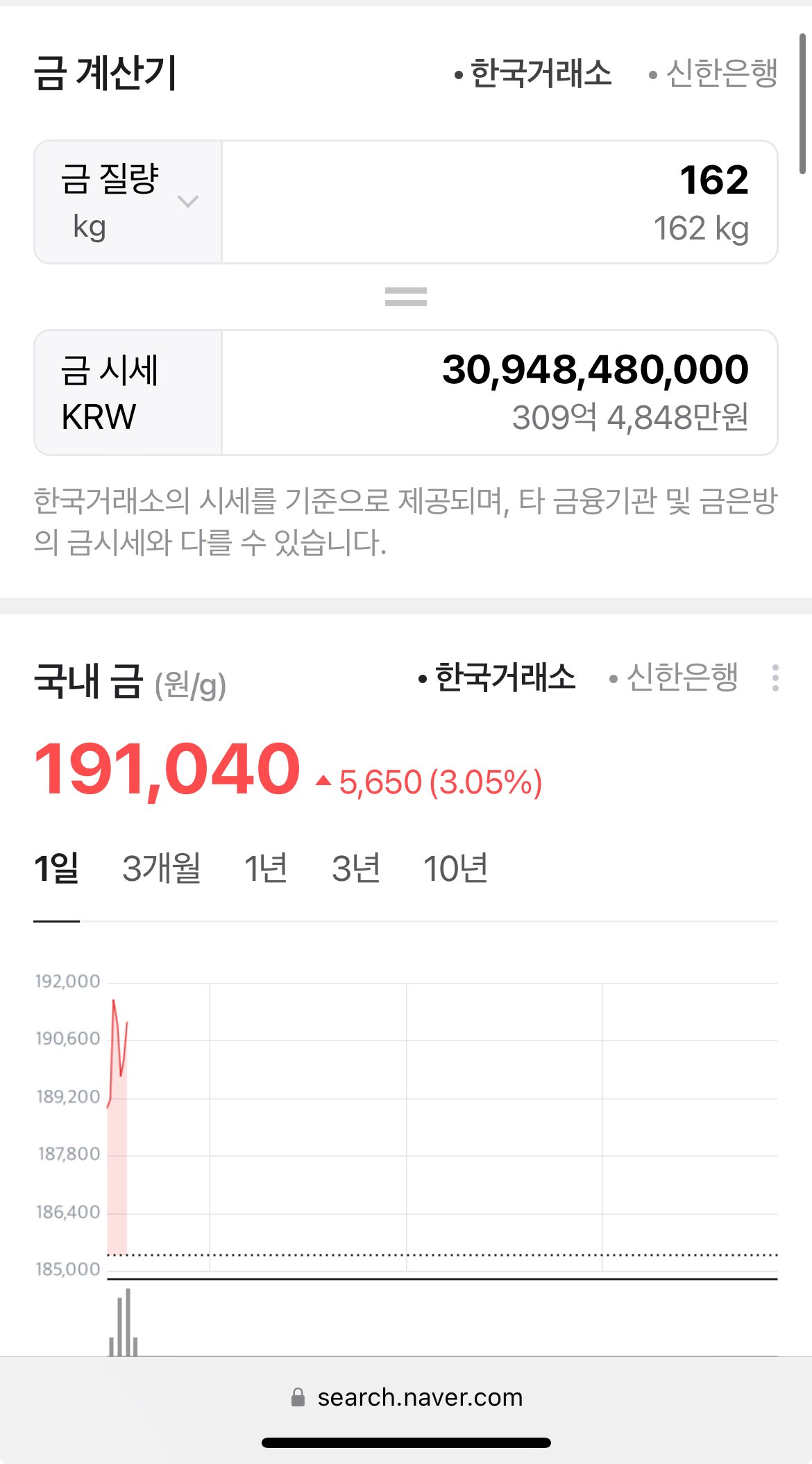812x1464 pixels.
Task: Select 신한은행 in the 국내 금 section
Action: (x=684, y=679)
